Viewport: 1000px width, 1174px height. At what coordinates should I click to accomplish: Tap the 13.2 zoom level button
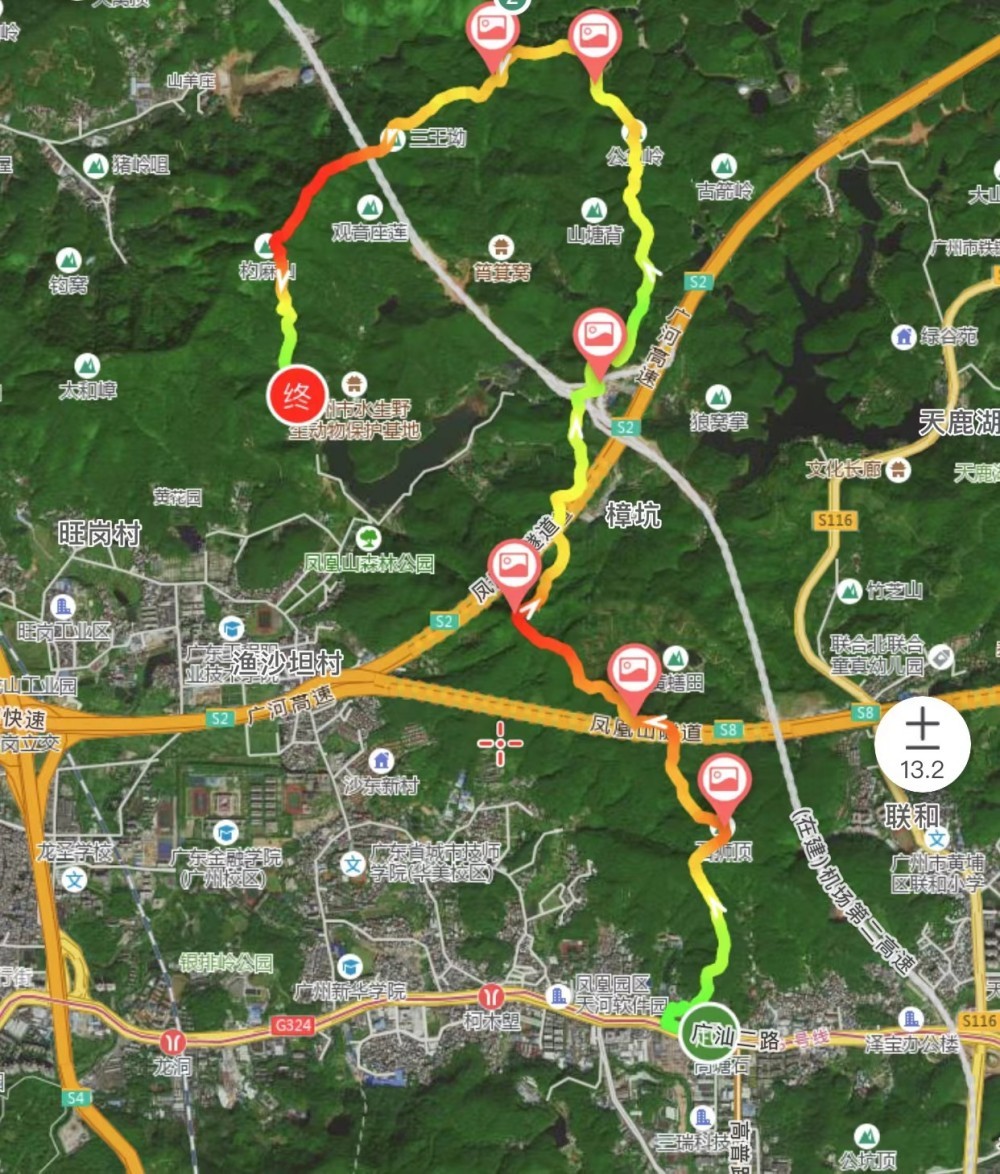922,745
